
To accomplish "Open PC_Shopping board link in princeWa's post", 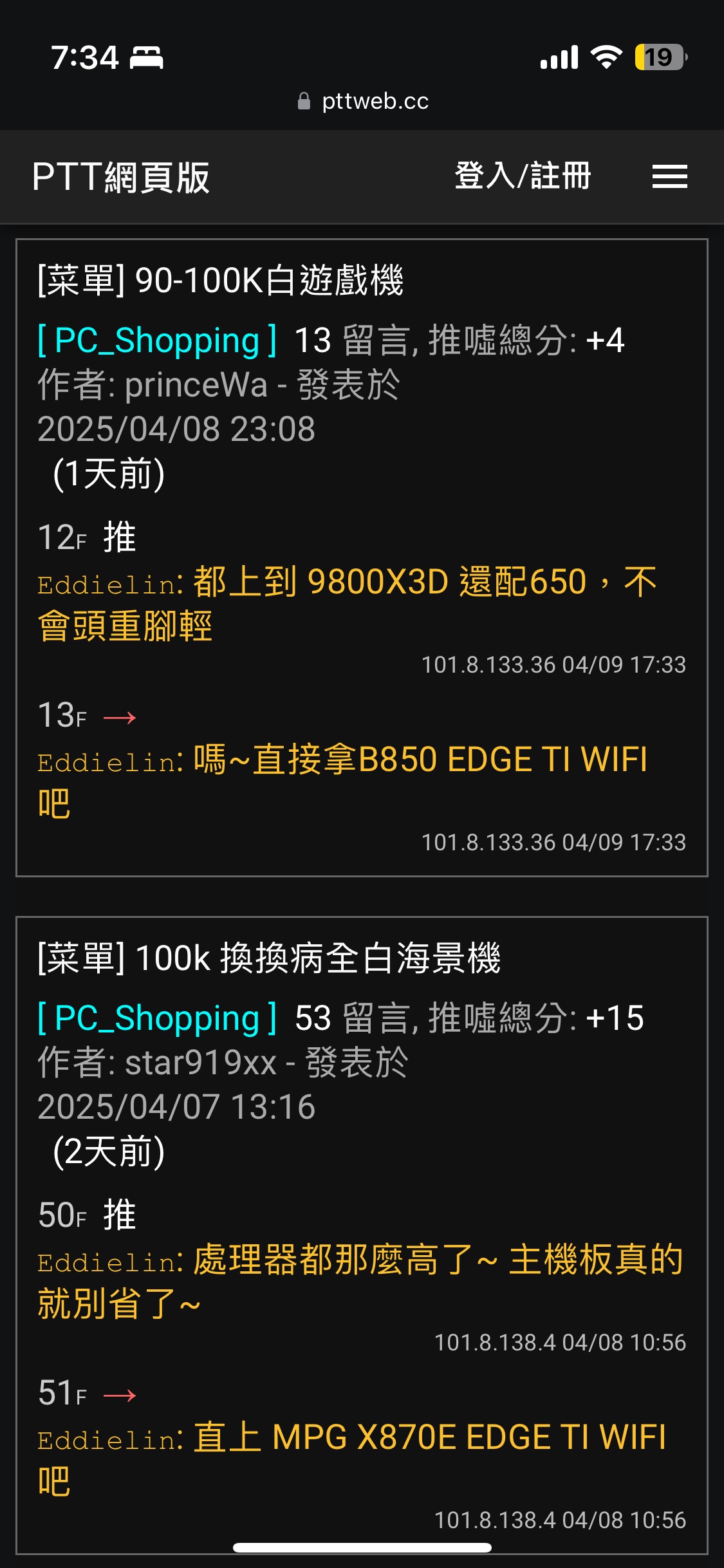I will coord(158,340).
